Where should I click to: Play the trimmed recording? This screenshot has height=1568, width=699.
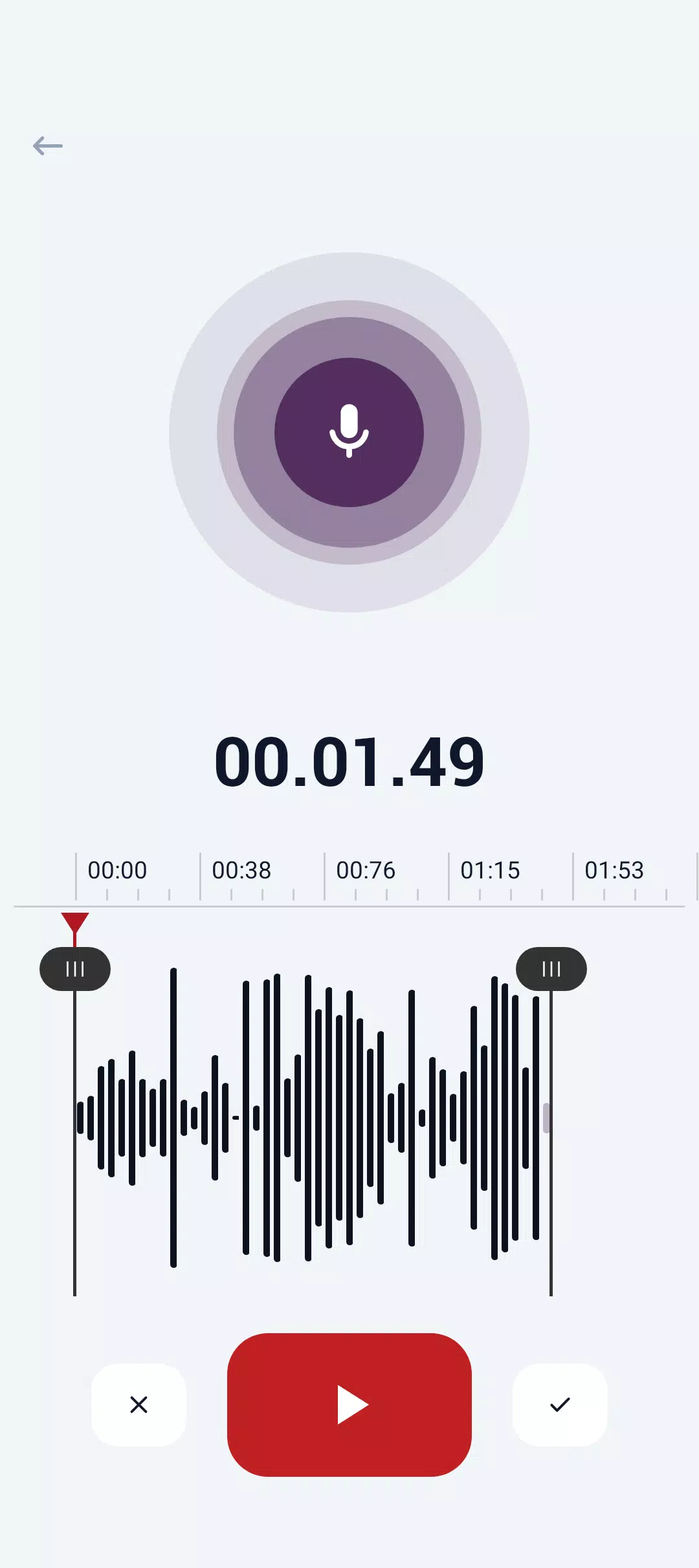[349, 1404]
